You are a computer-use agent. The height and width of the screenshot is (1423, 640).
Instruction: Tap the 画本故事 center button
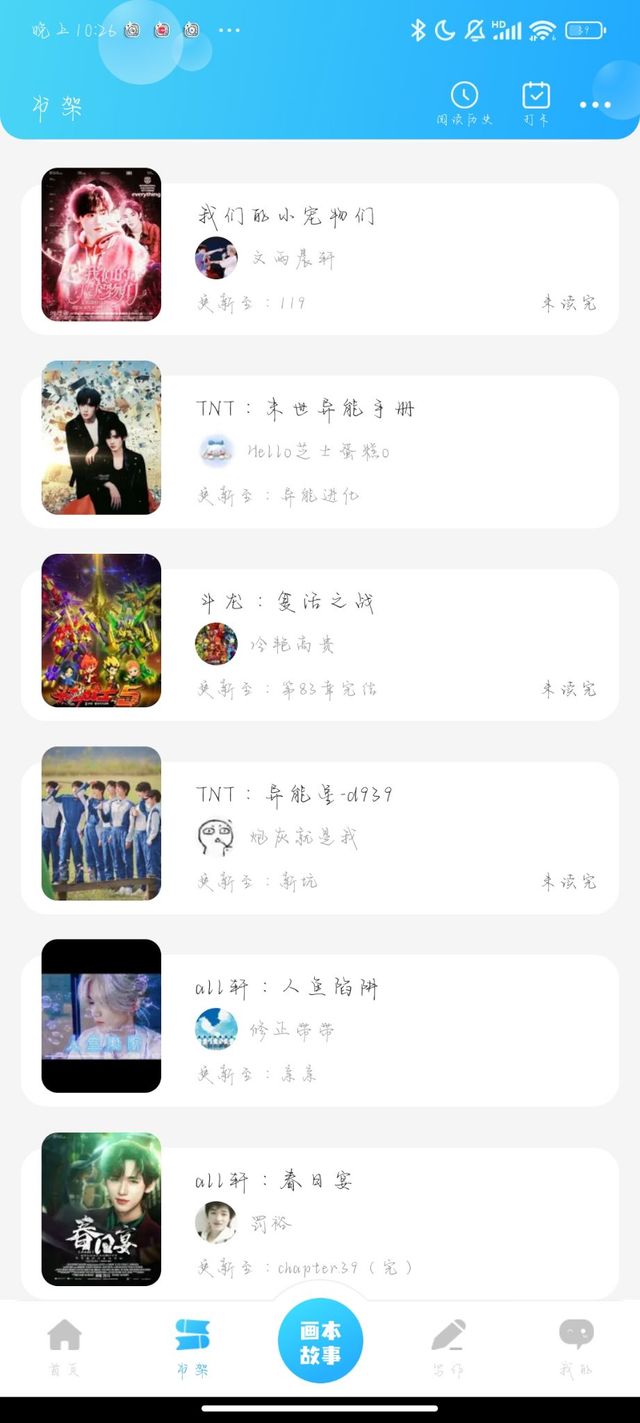click(x=320, y=1341)
